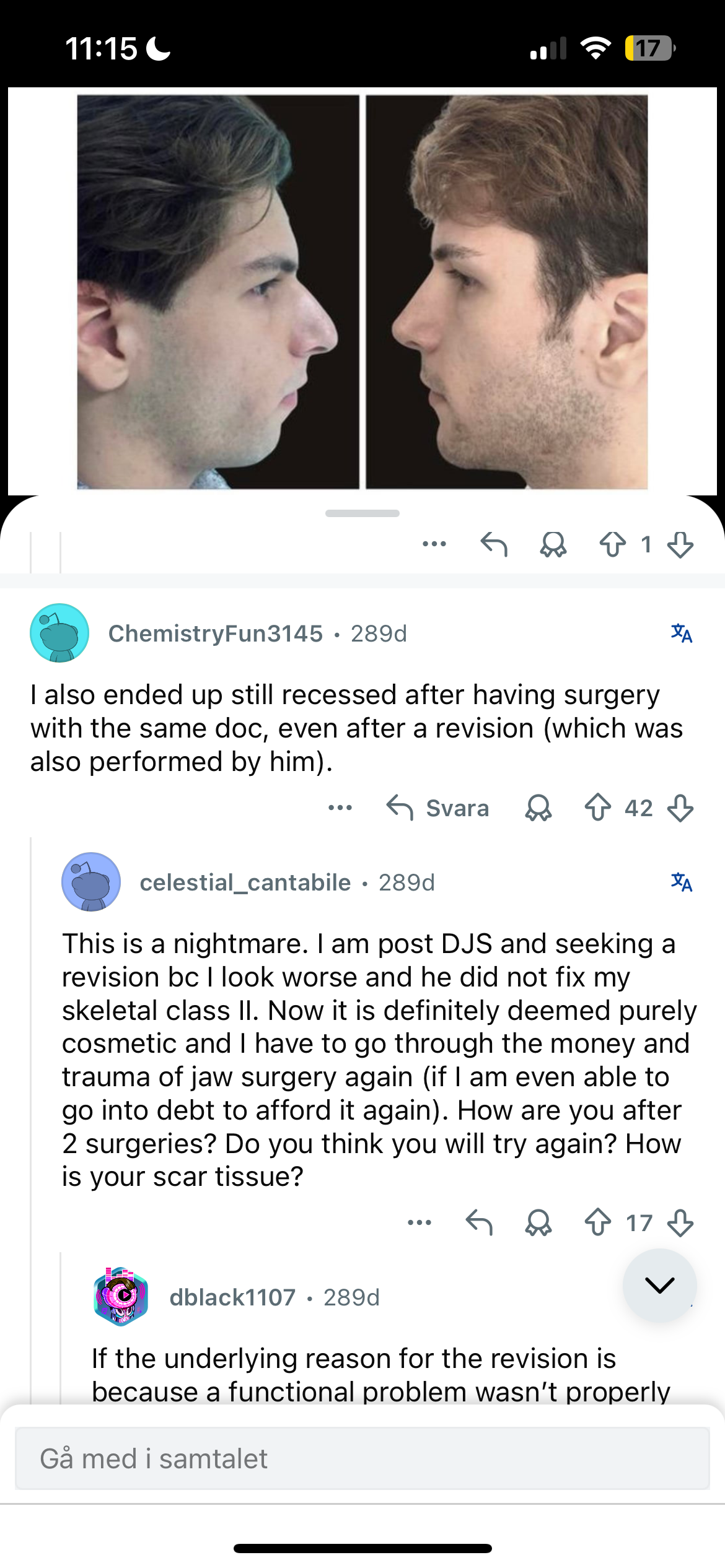Jump to next comment with chevron button
725x1568 pixels.
point(659,1285)
